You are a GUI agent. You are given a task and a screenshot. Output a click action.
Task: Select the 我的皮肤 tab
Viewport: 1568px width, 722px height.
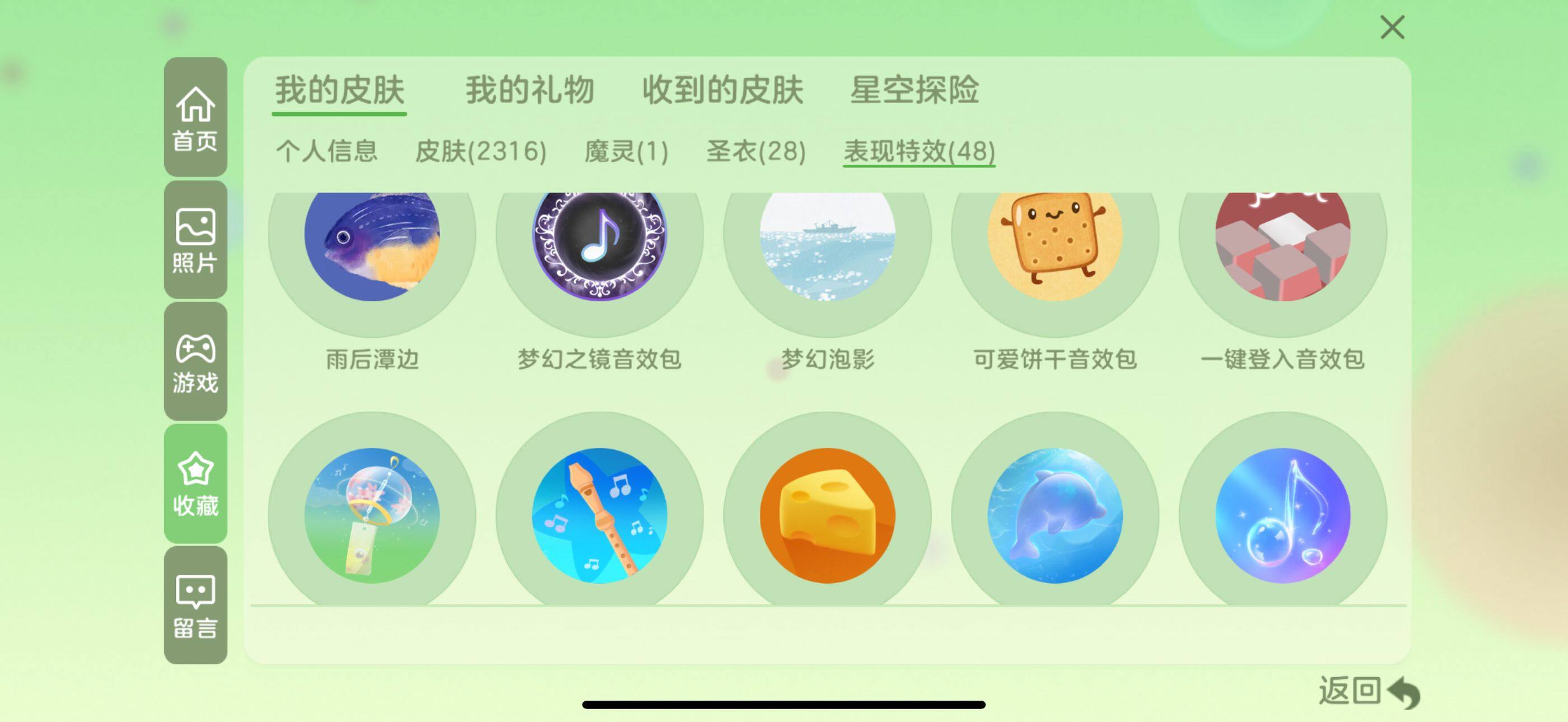339,91
